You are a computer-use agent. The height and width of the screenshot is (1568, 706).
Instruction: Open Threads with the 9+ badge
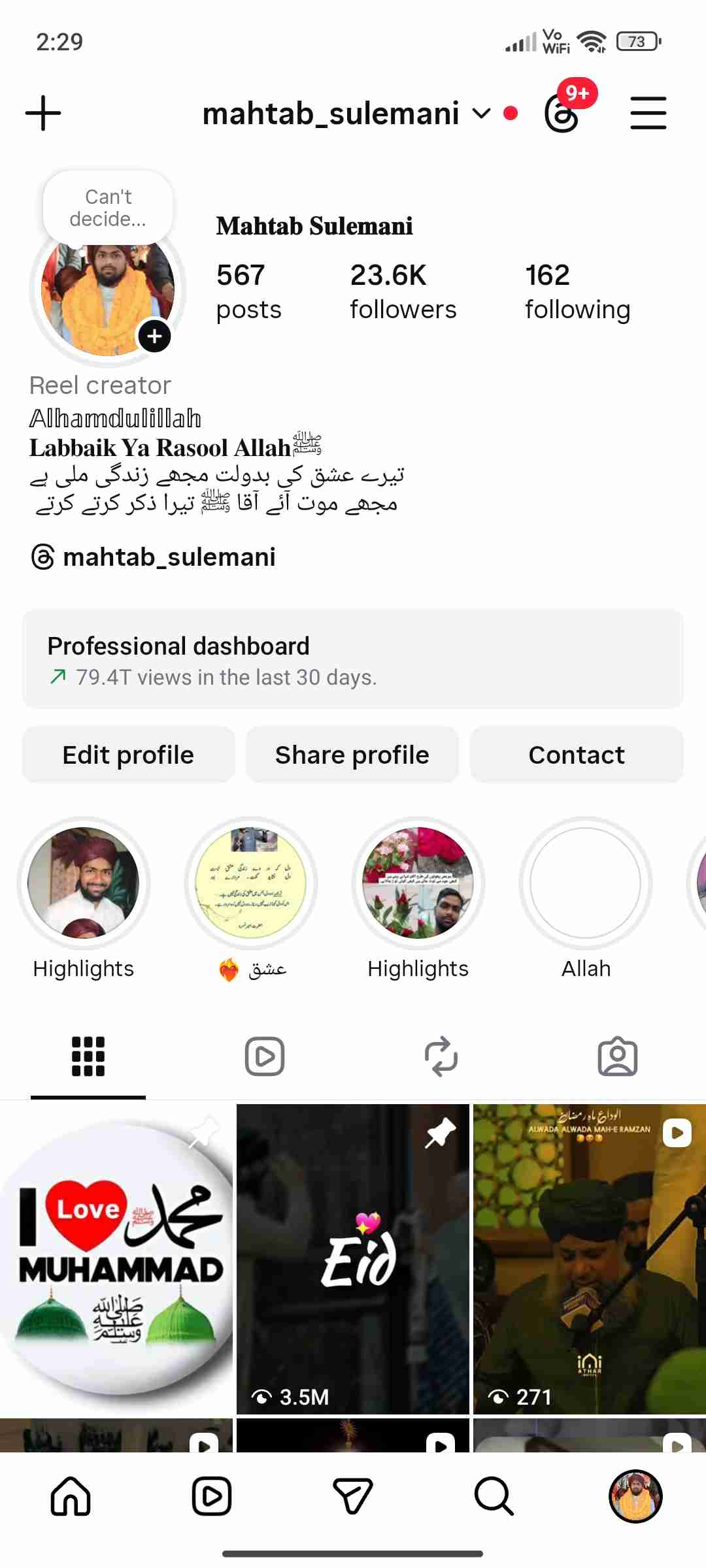pyautogui.click(x=562, y=114)
